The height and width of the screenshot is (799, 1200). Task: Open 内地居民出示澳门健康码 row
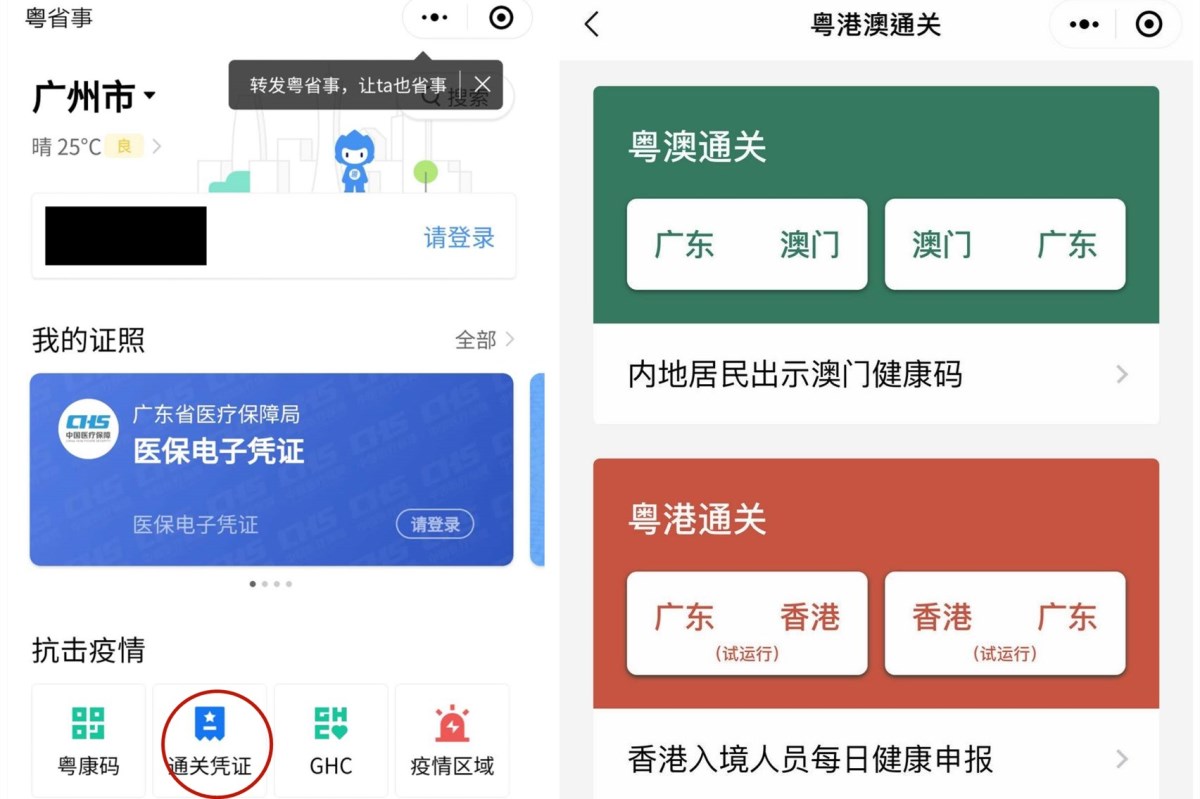[876, 375]
